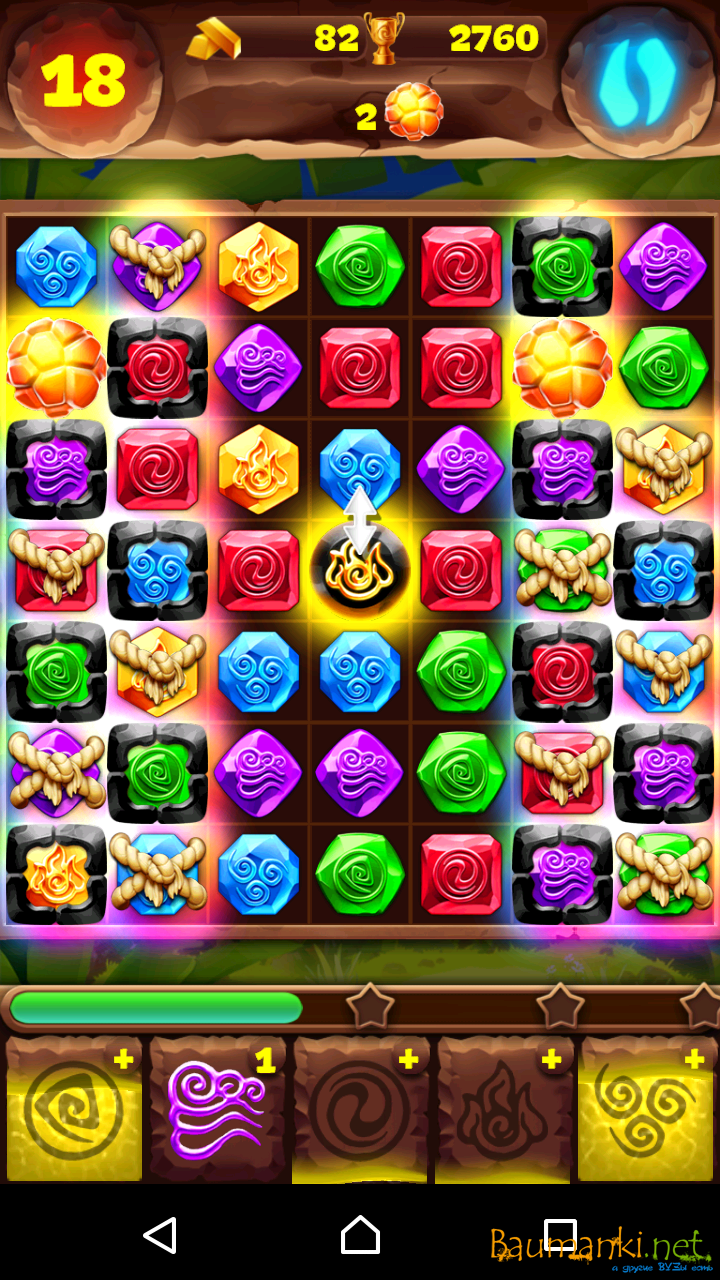The image size is (720, 1280).
Task: Activate the purple wind booster
Action: tap(217, 1109)
